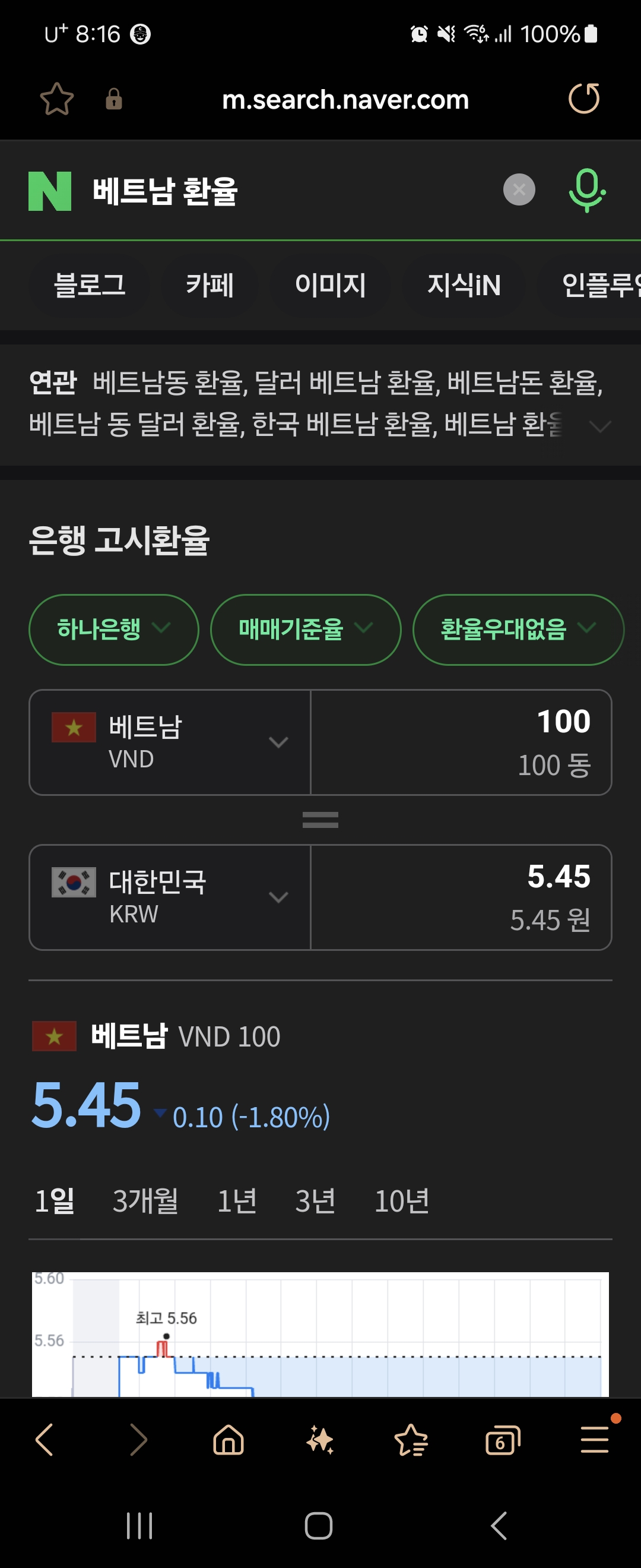This screenshot has height=1568, width=641.
Task: Open the 하나은행 bank dropdown
Action: point(114,629)
